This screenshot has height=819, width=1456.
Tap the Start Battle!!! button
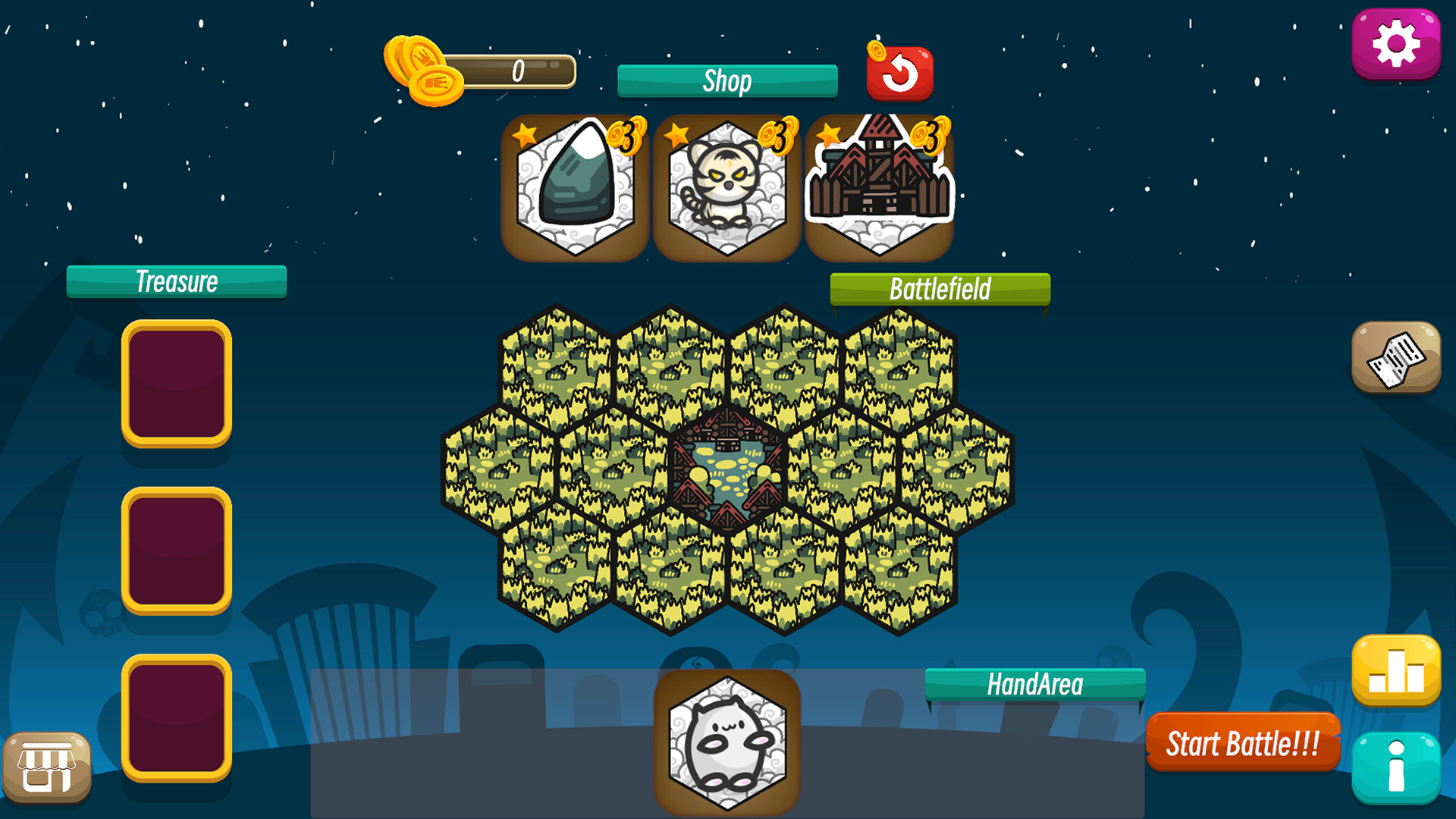(1243, 743)
